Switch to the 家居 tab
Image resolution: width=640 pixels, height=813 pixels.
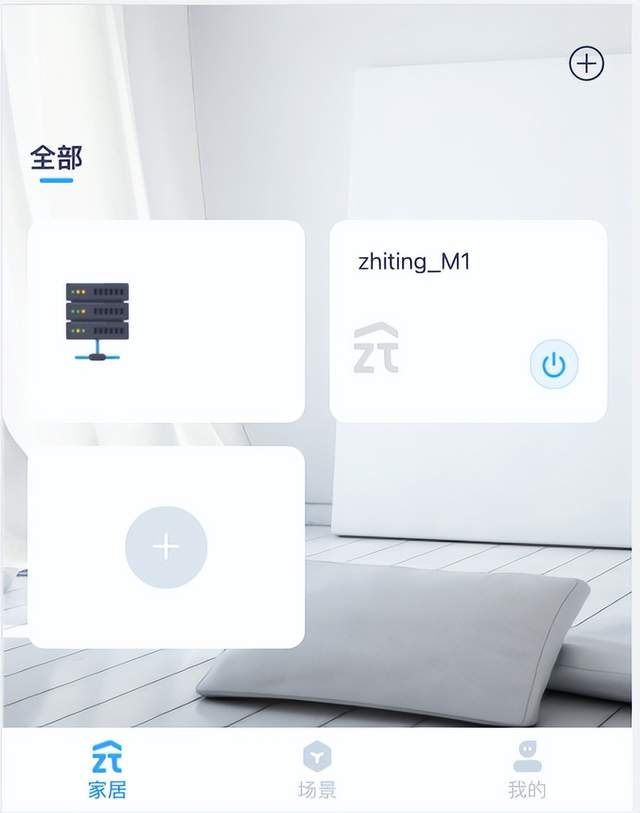(x=107, y=770)
